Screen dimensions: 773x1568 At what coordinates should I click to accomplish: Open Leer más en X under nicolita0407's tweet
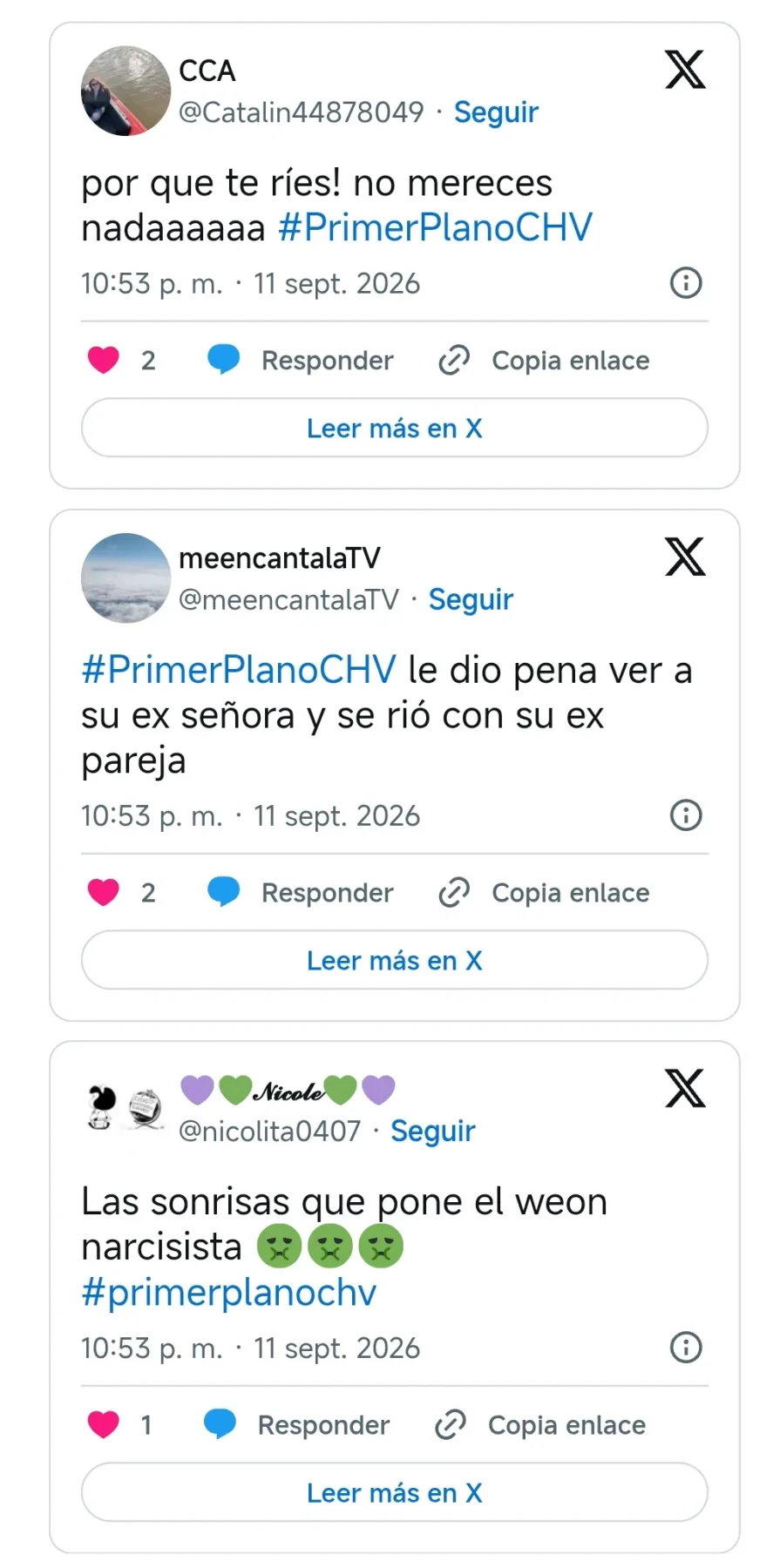click(395, 1492)
